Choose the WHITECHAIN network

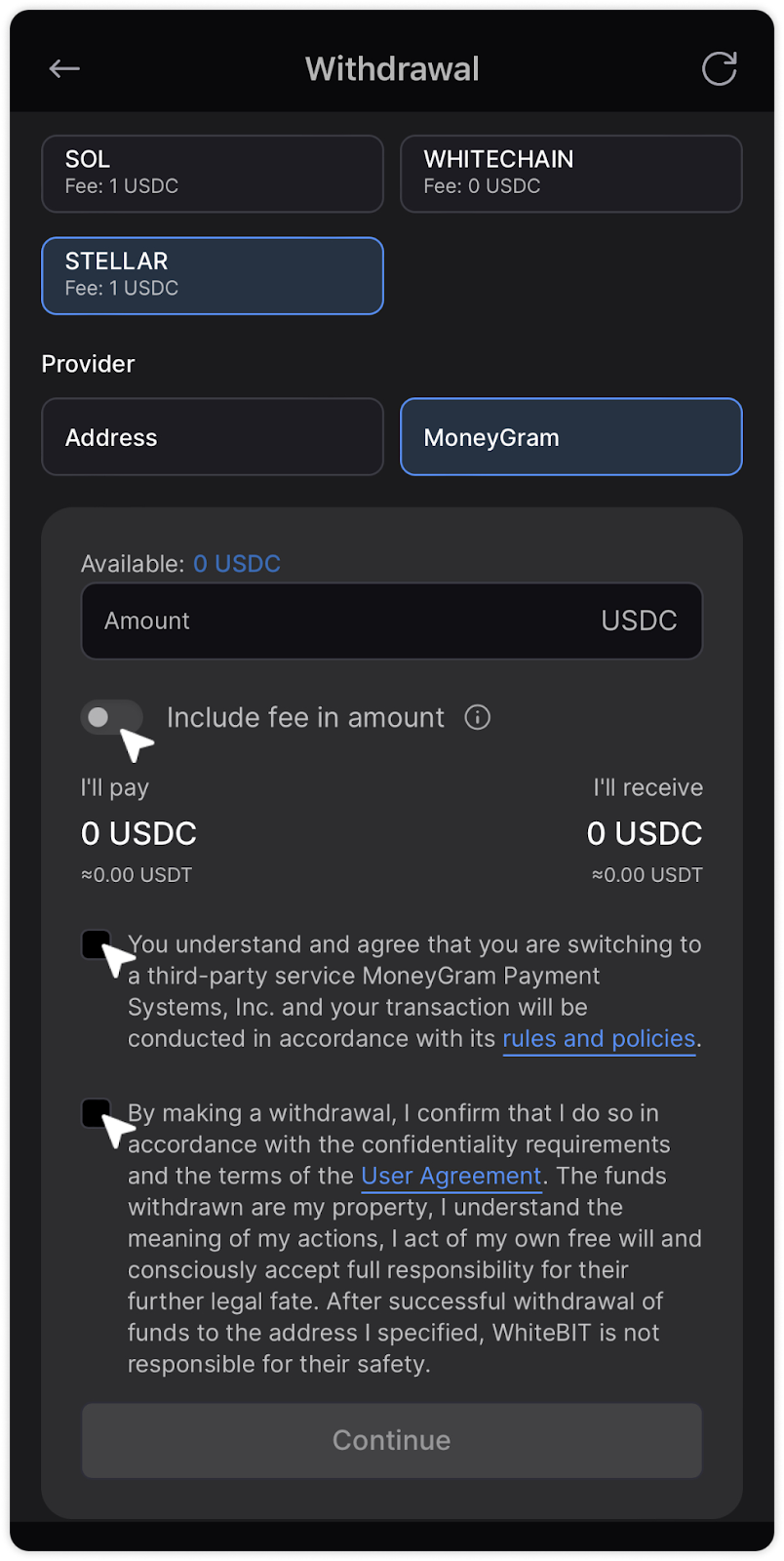click(x=571, y=174)
